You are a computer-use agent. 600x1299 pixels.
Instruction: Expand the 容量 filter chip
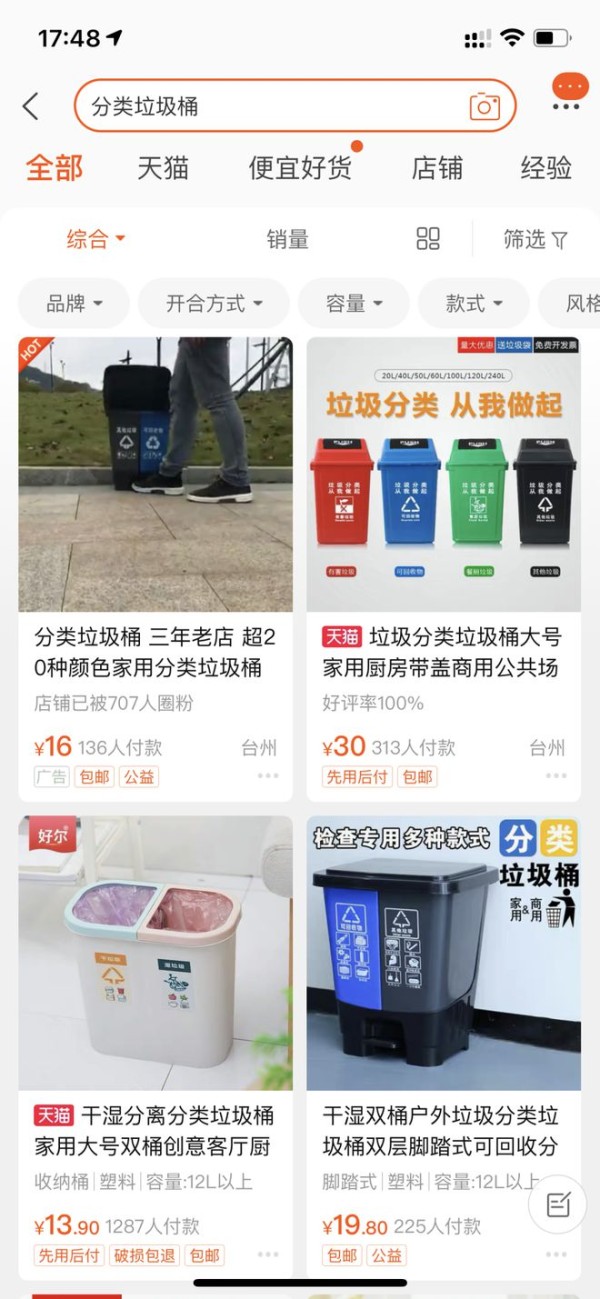[354, 303]
